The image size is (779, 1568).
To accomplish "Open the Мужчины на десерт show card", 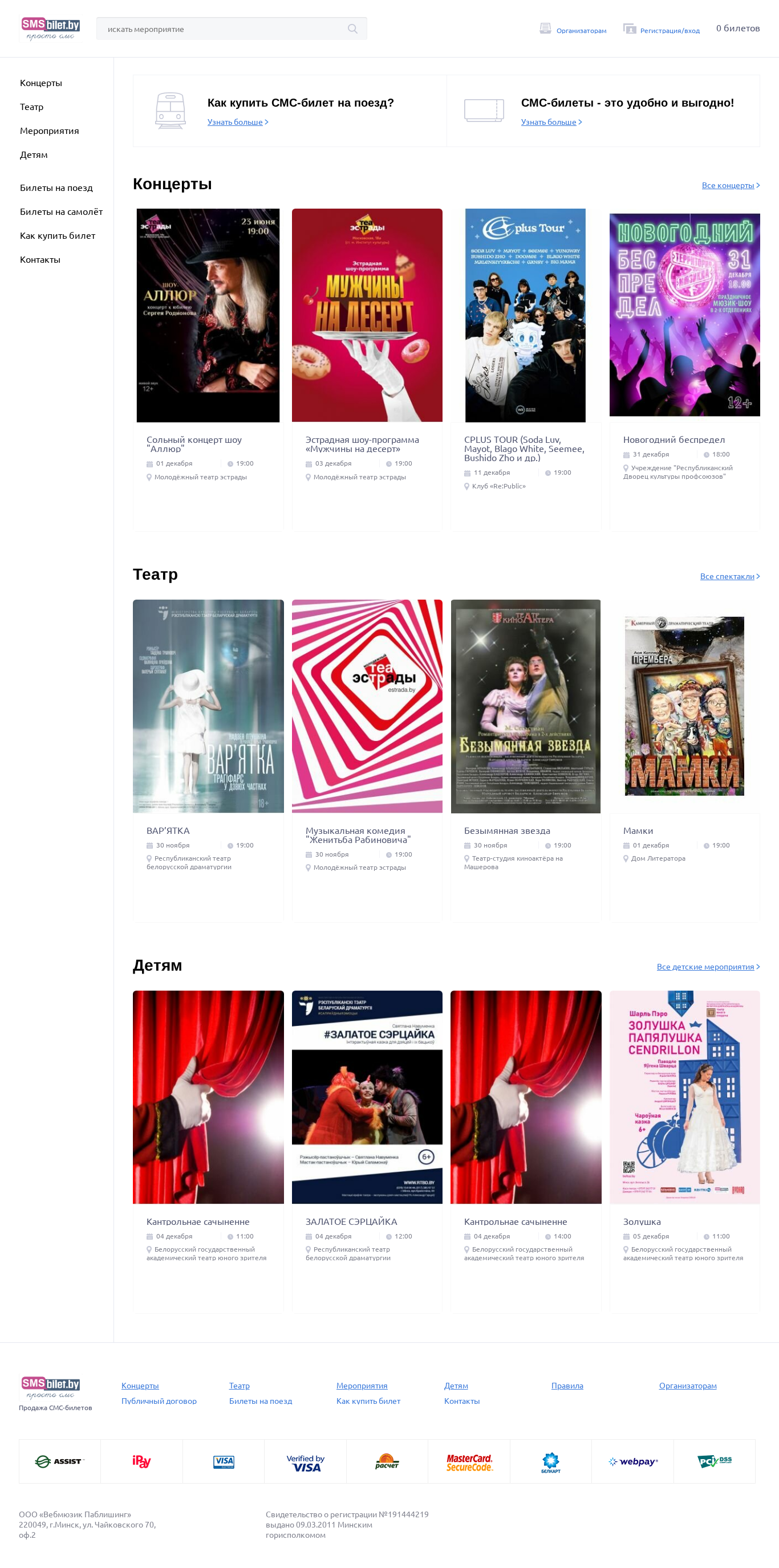I will (x=367, y=369).
